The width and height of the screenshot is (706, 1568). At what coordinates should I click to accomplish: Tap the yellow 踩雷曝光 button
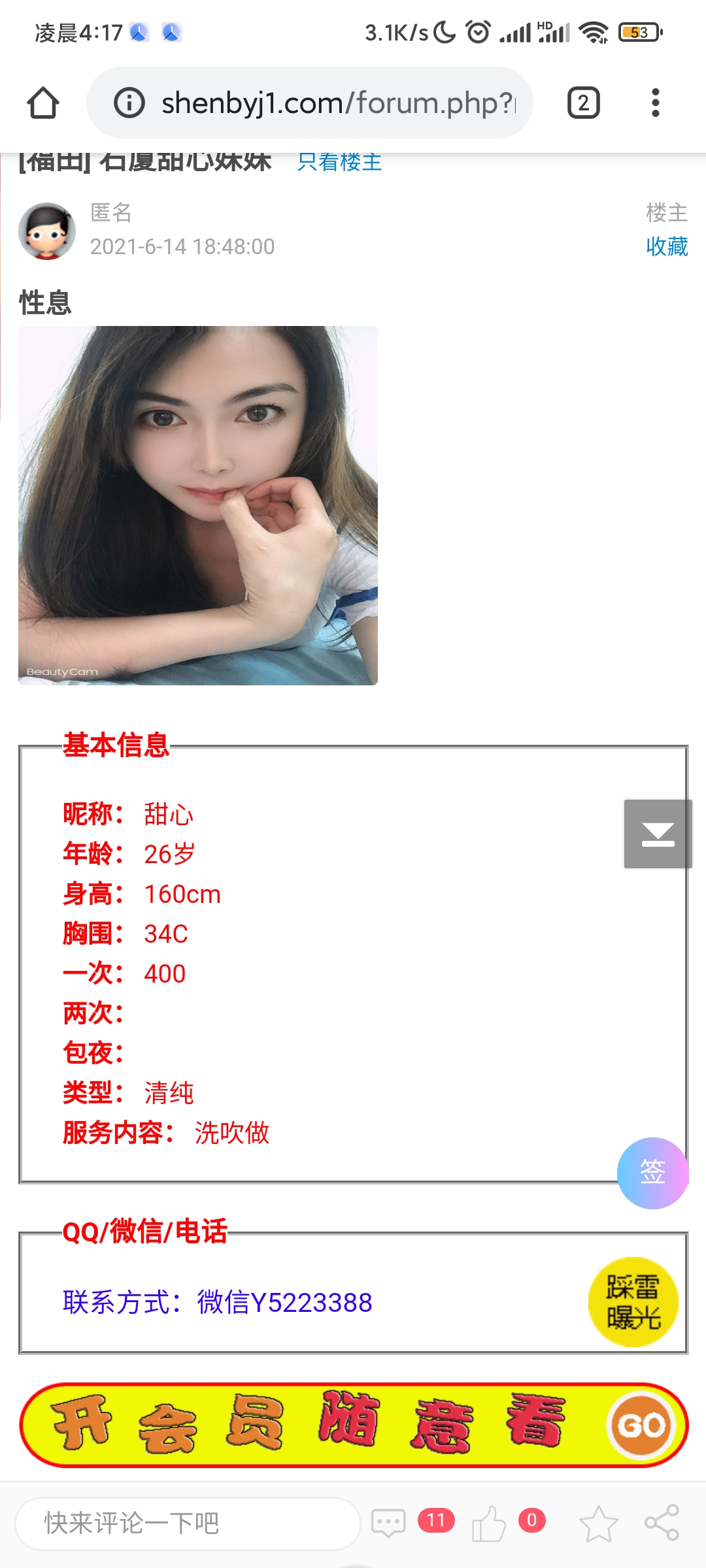tap(633, 1301)
